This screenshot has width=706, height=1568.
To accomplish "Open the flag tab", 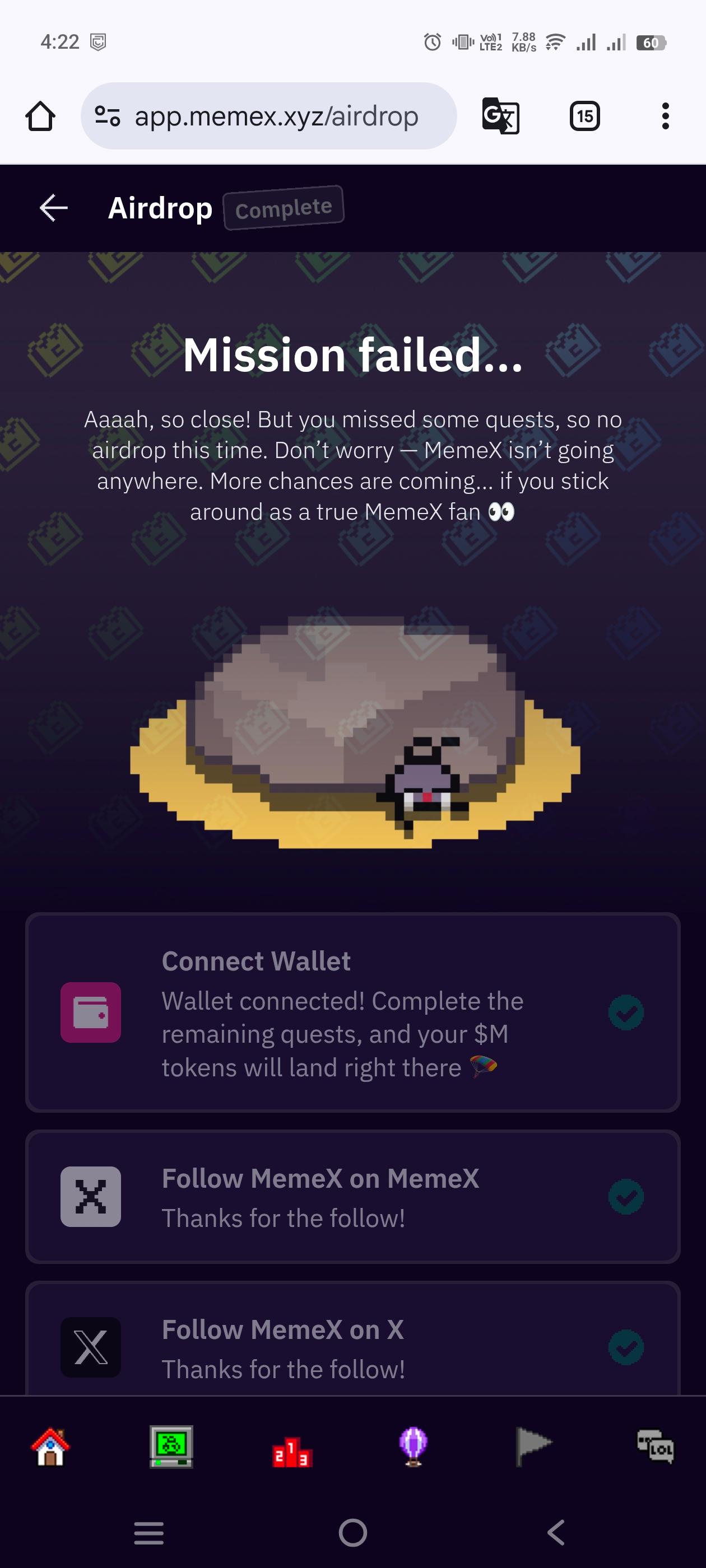I will 533,1446.
